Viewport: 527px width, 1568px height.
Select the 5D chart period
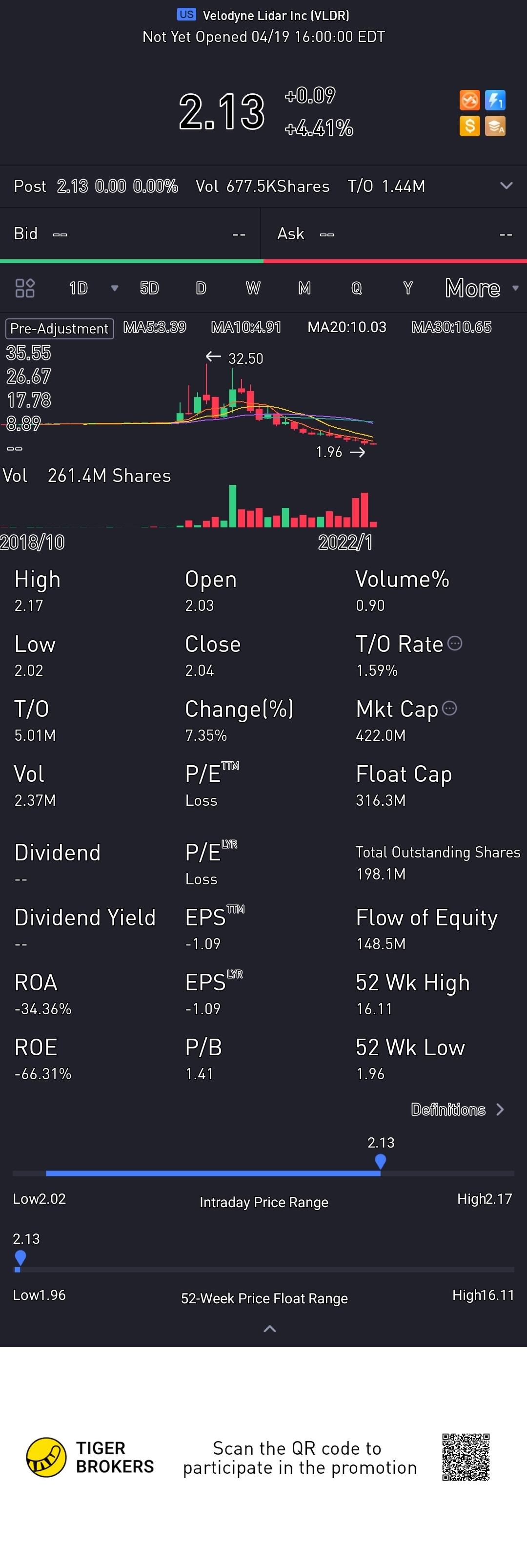pos(149,288)
